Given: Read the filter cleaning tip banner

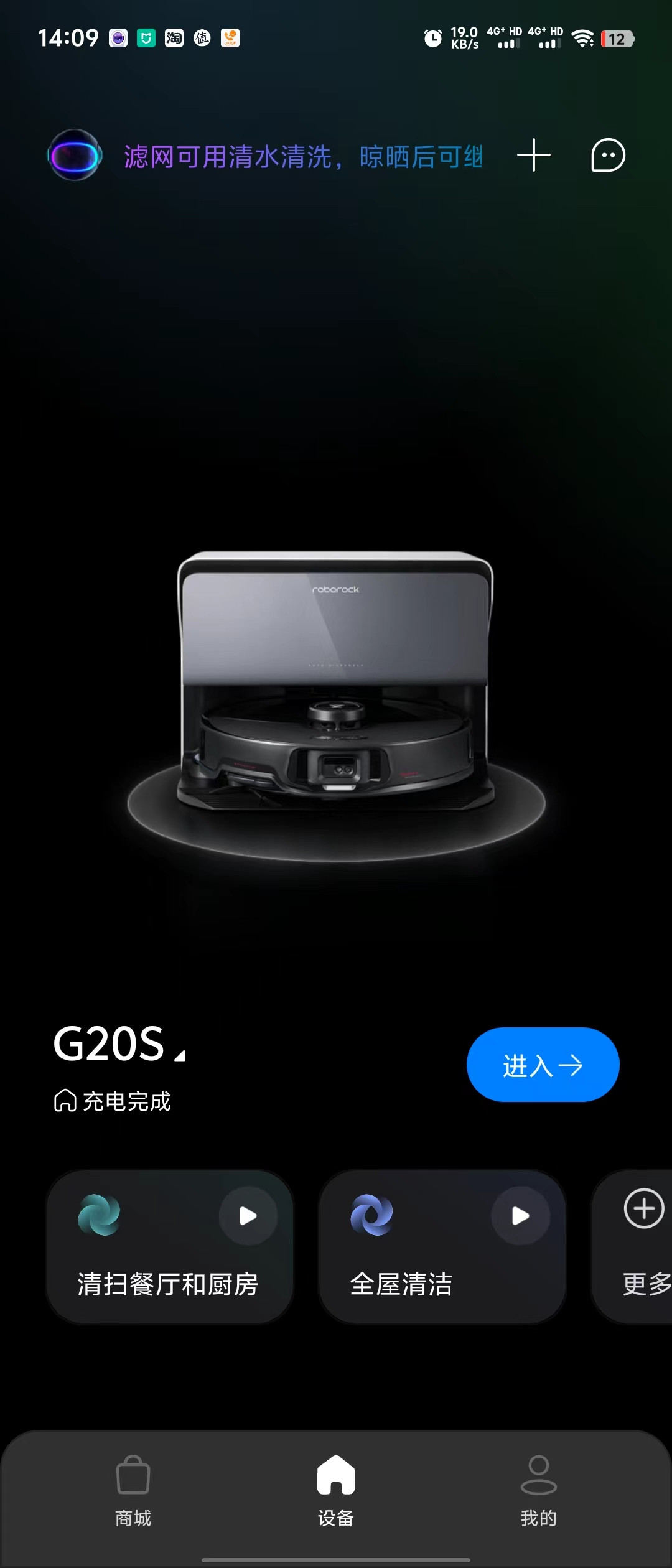Looking at the screenshot, I should click(x=302, y=157).
